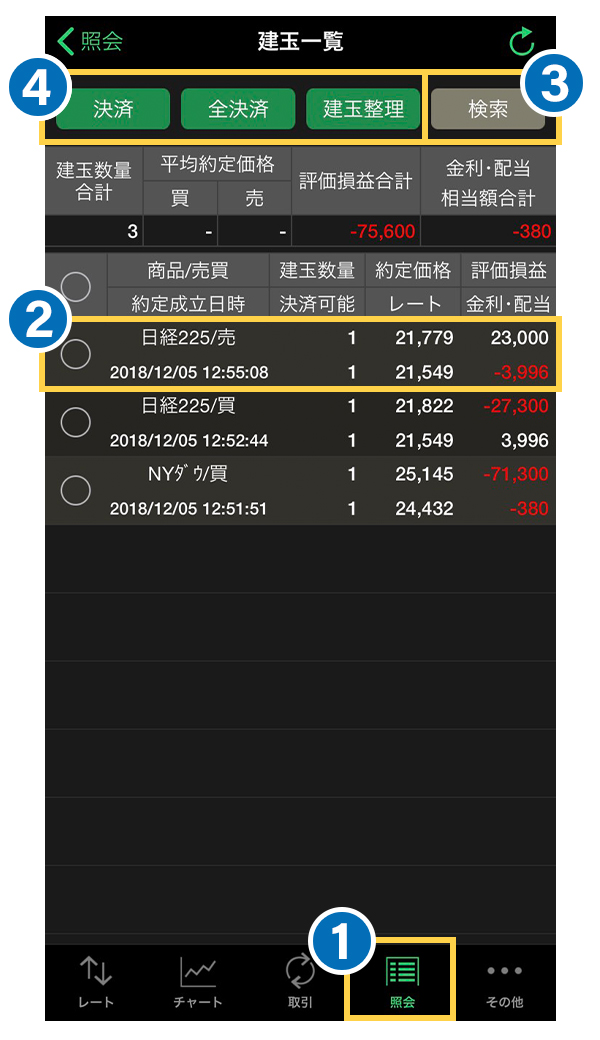
Task: Open 建玉整理
Action: [x=363, y=109]
